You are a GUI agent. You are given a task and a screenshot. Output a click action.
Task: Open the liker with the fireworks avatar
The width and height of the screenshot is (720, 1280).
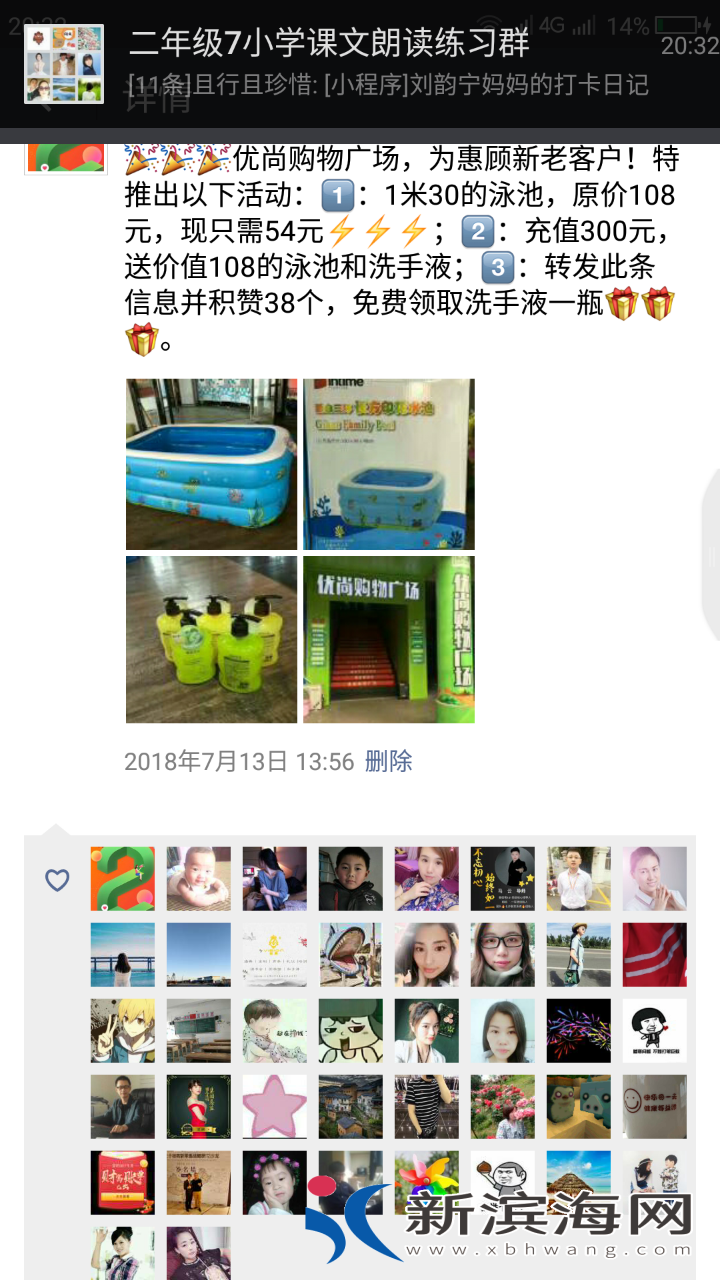click(579, 1031)
